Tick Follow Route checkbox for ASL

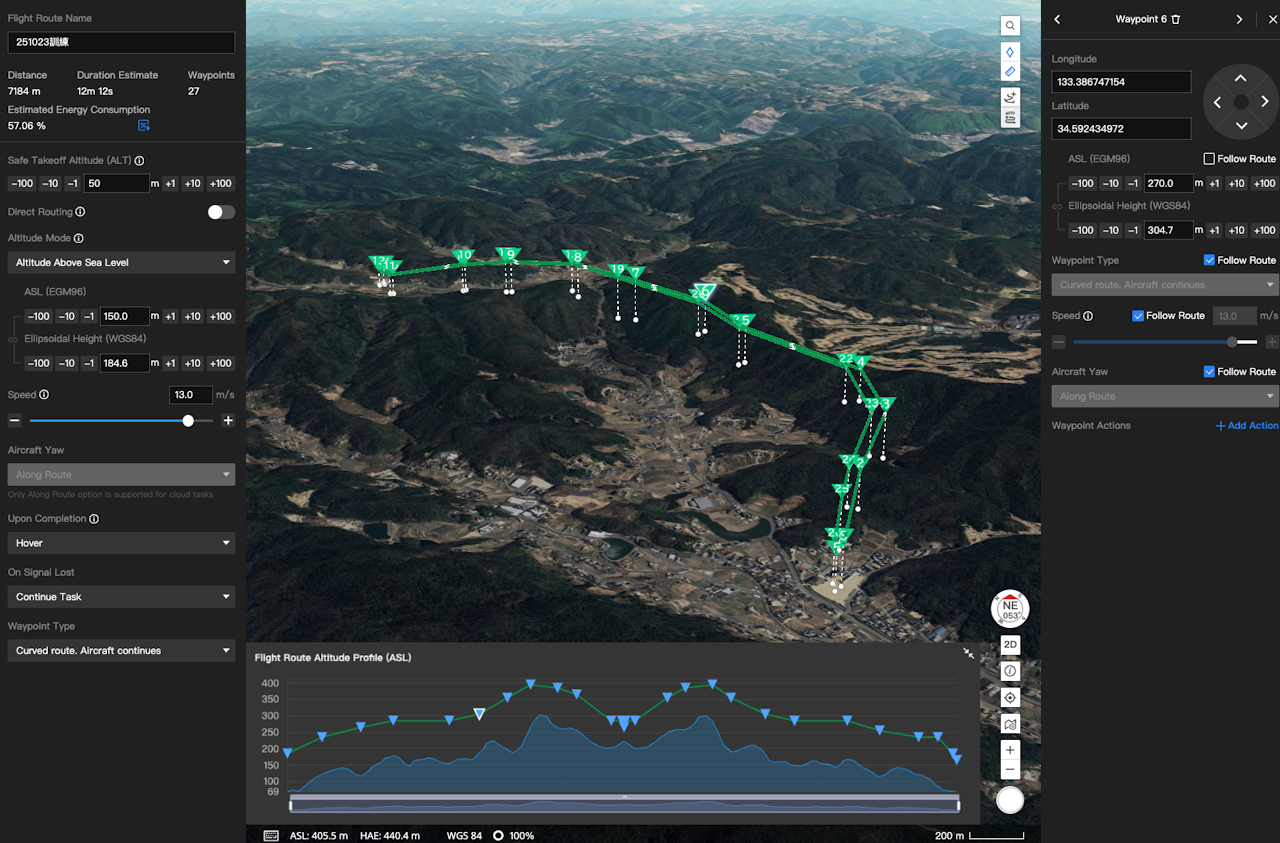1209,159
